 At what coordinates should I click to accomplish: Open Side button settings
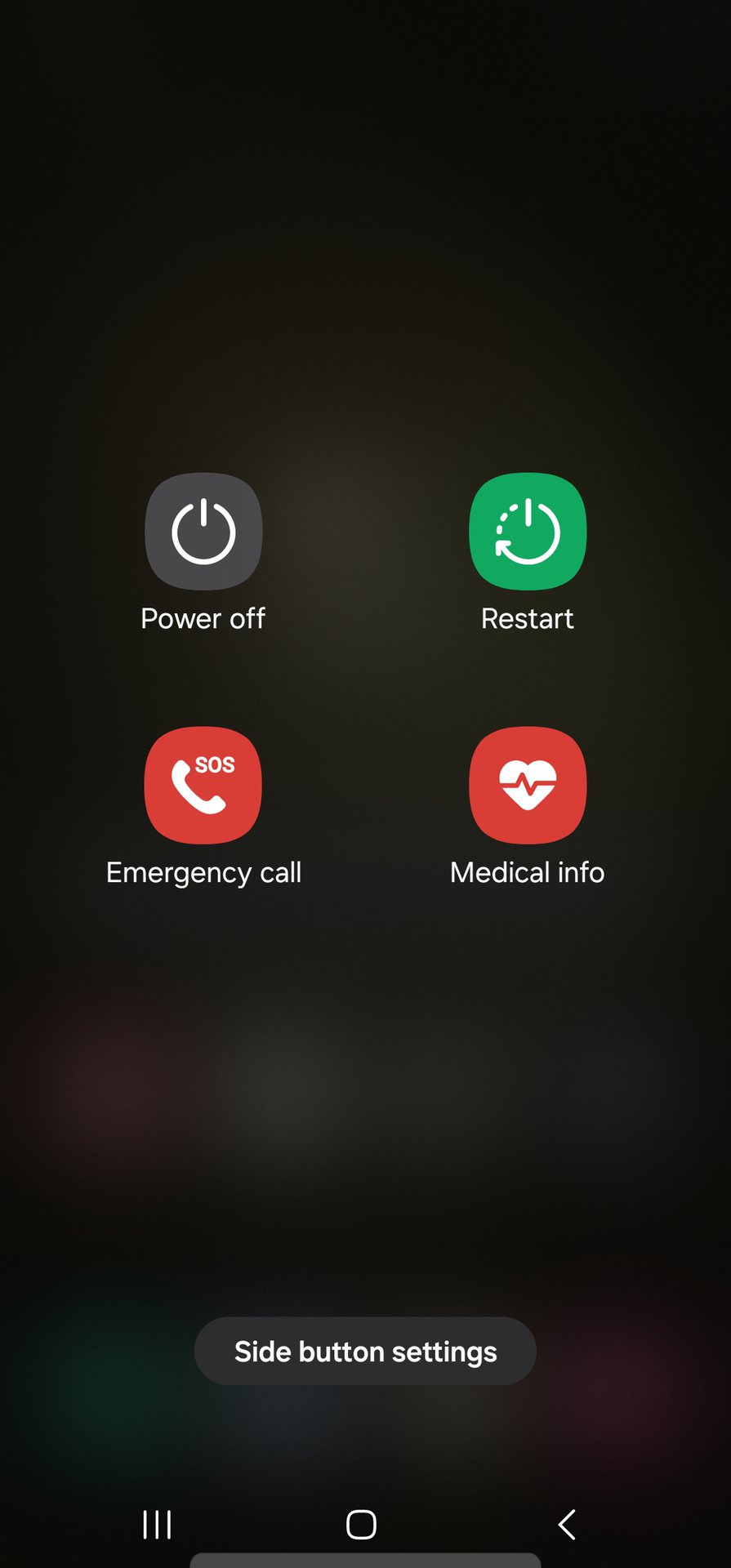point(365,1351)
